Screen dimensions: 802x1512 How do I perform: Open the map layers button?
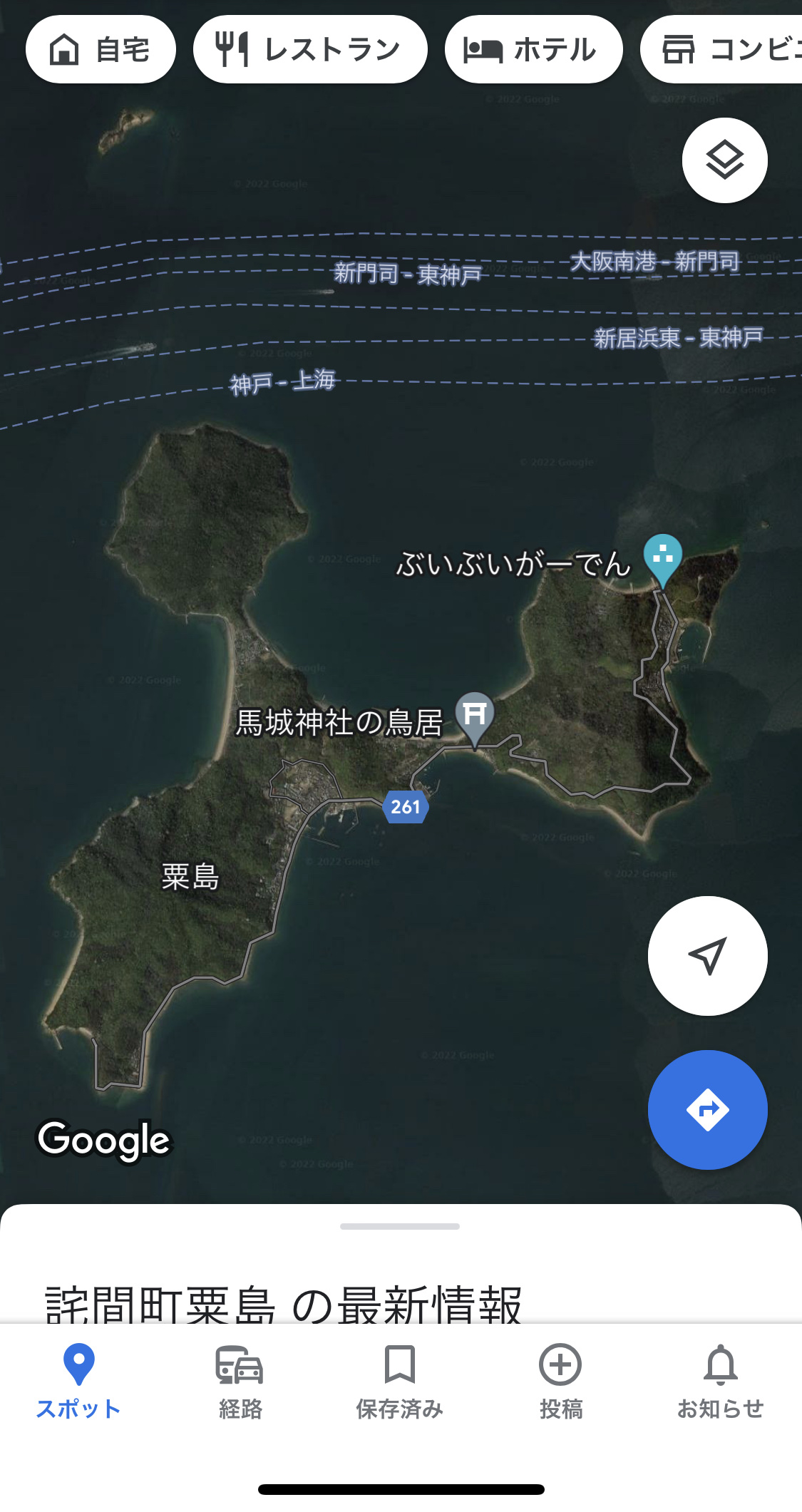click(x=724, y=160)
